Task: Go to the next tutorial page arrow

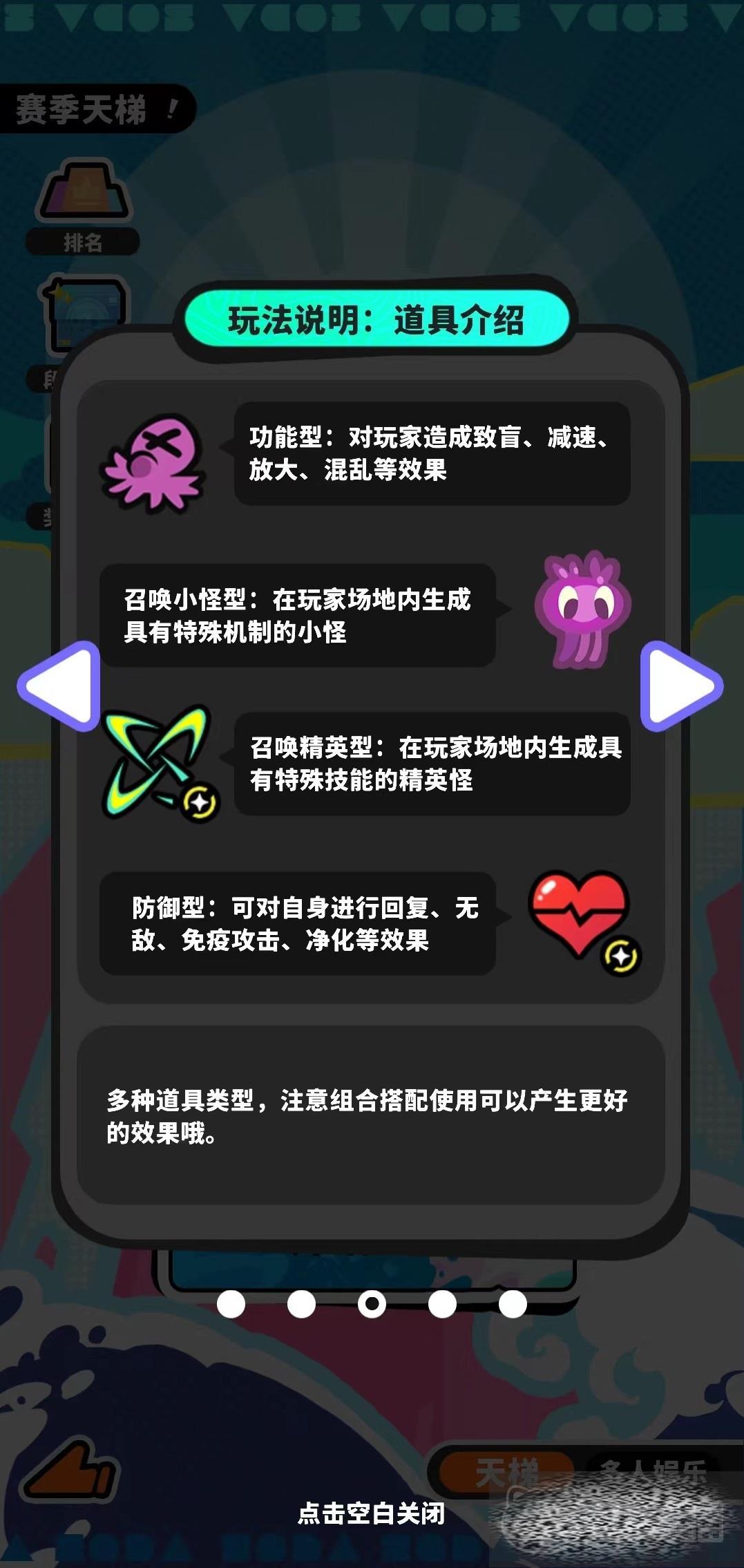Action: [x=680, y=686]
